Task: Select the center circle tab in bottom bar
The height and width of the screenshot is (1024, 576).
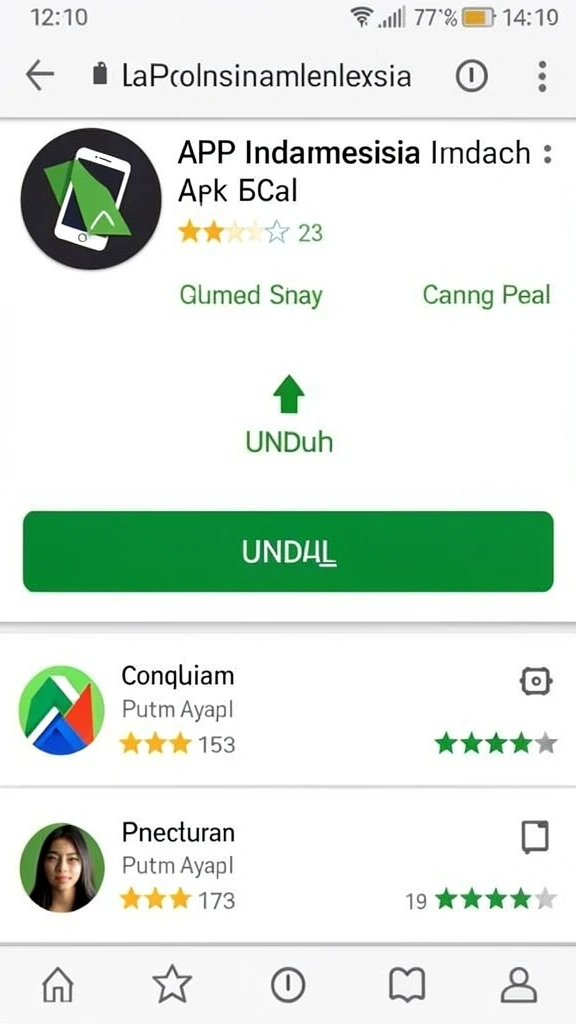Action: [288, 985]
